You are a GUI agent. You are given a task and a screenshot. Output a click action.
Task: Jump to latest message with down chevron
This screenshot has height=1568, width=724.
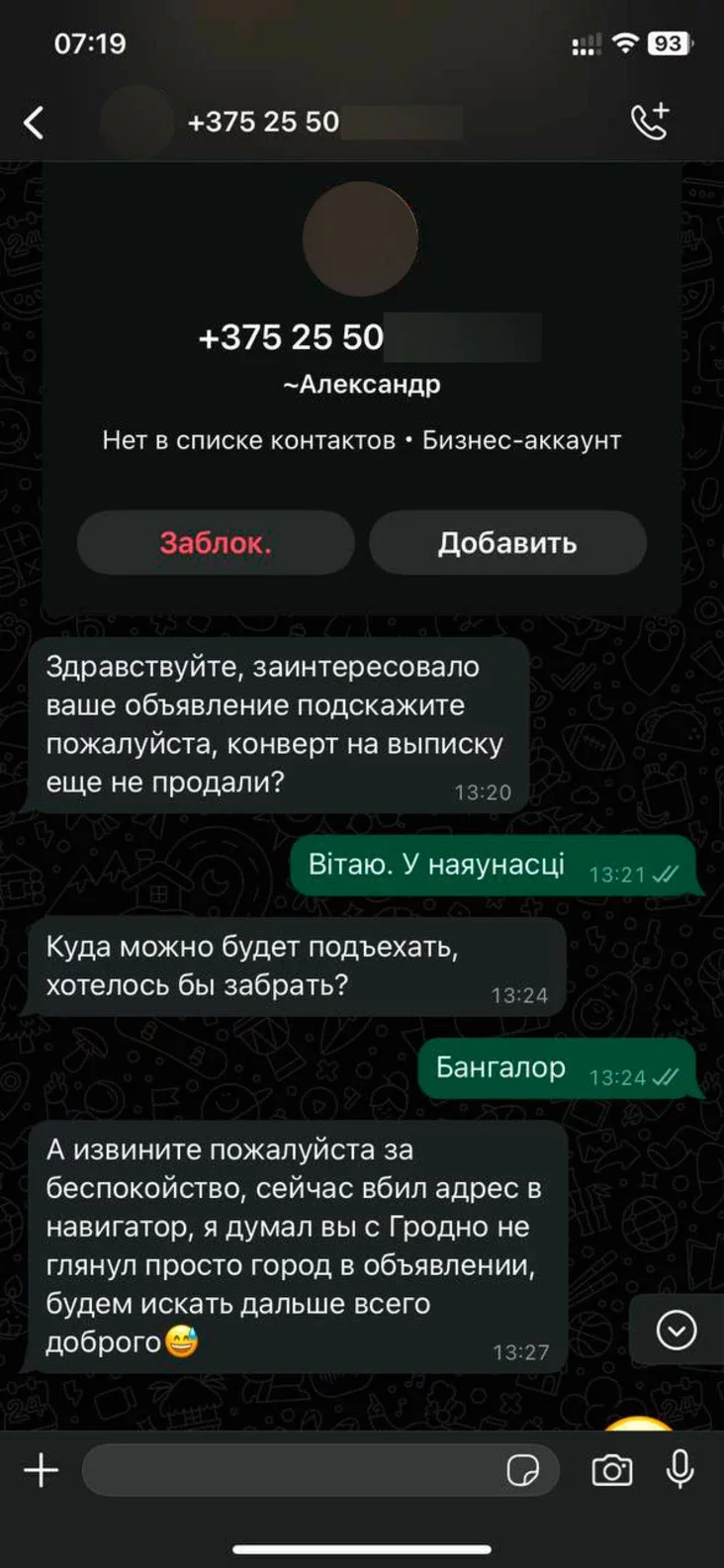tap(677, 1330)
